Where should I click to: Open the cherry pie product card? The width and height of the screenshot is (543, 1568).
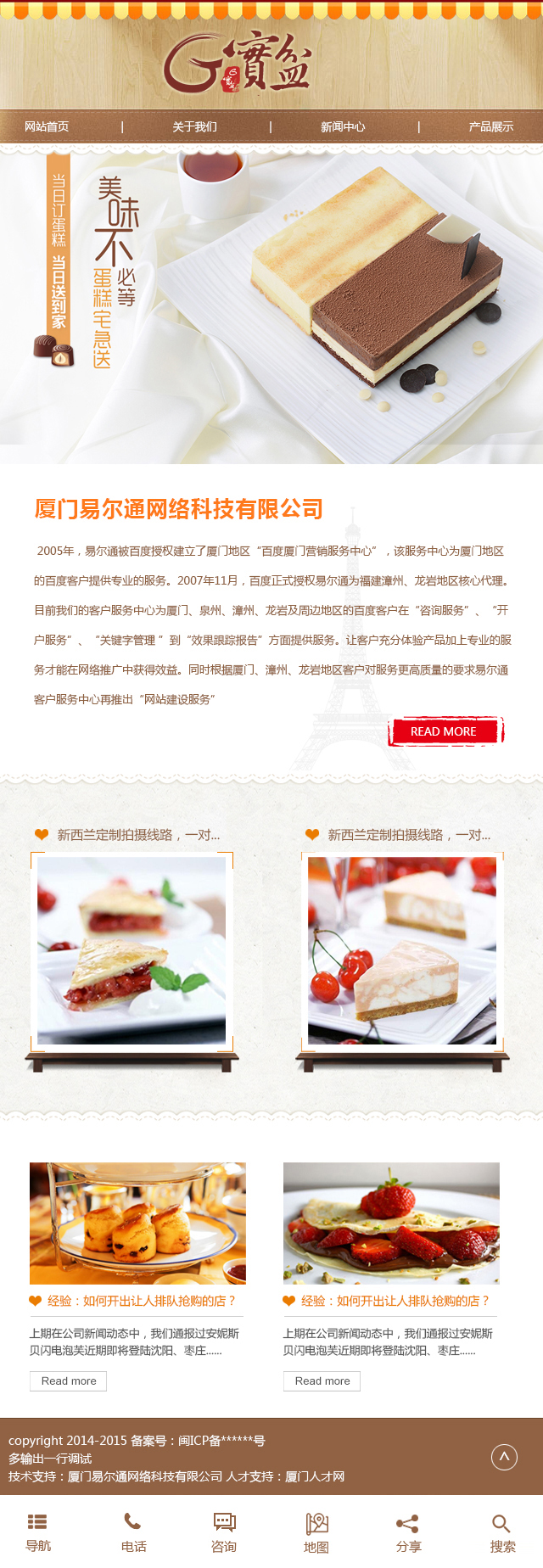pos(132,950)
